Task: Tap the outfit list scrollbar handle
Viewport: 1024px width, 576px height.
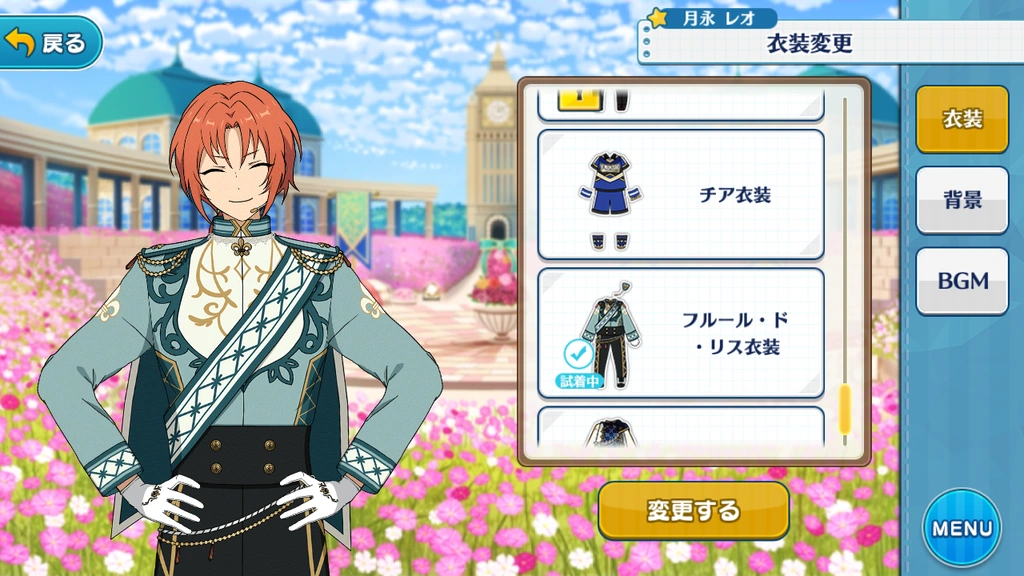Action: click(844, 409)
